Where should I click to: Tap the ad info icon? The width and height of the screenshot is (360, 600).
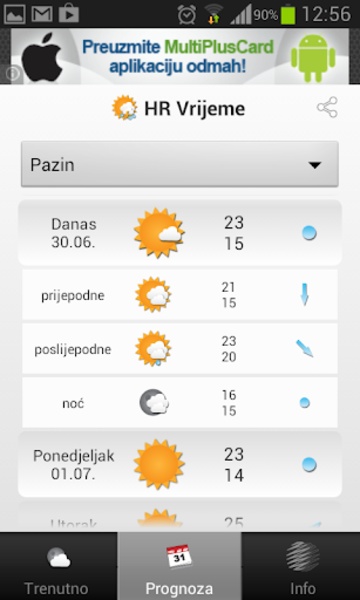pos(13,73)
